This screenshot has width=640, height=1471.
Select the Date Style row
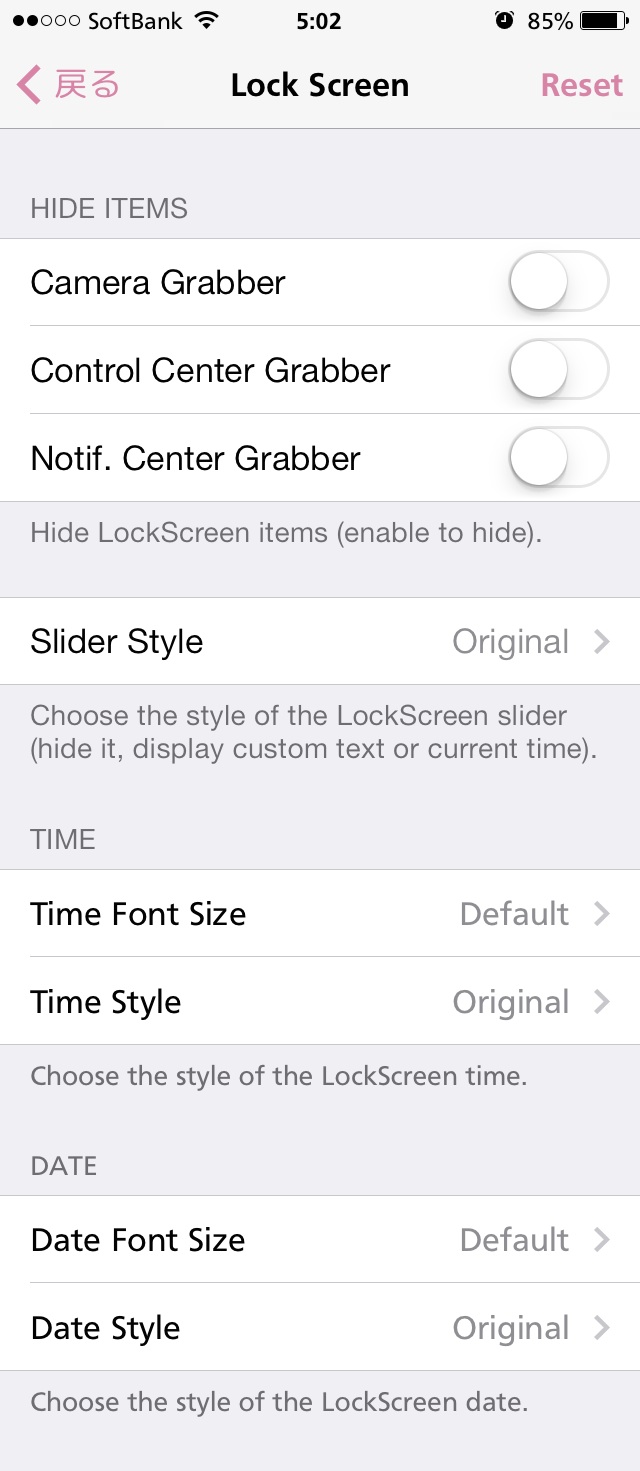click(320, 1328)
